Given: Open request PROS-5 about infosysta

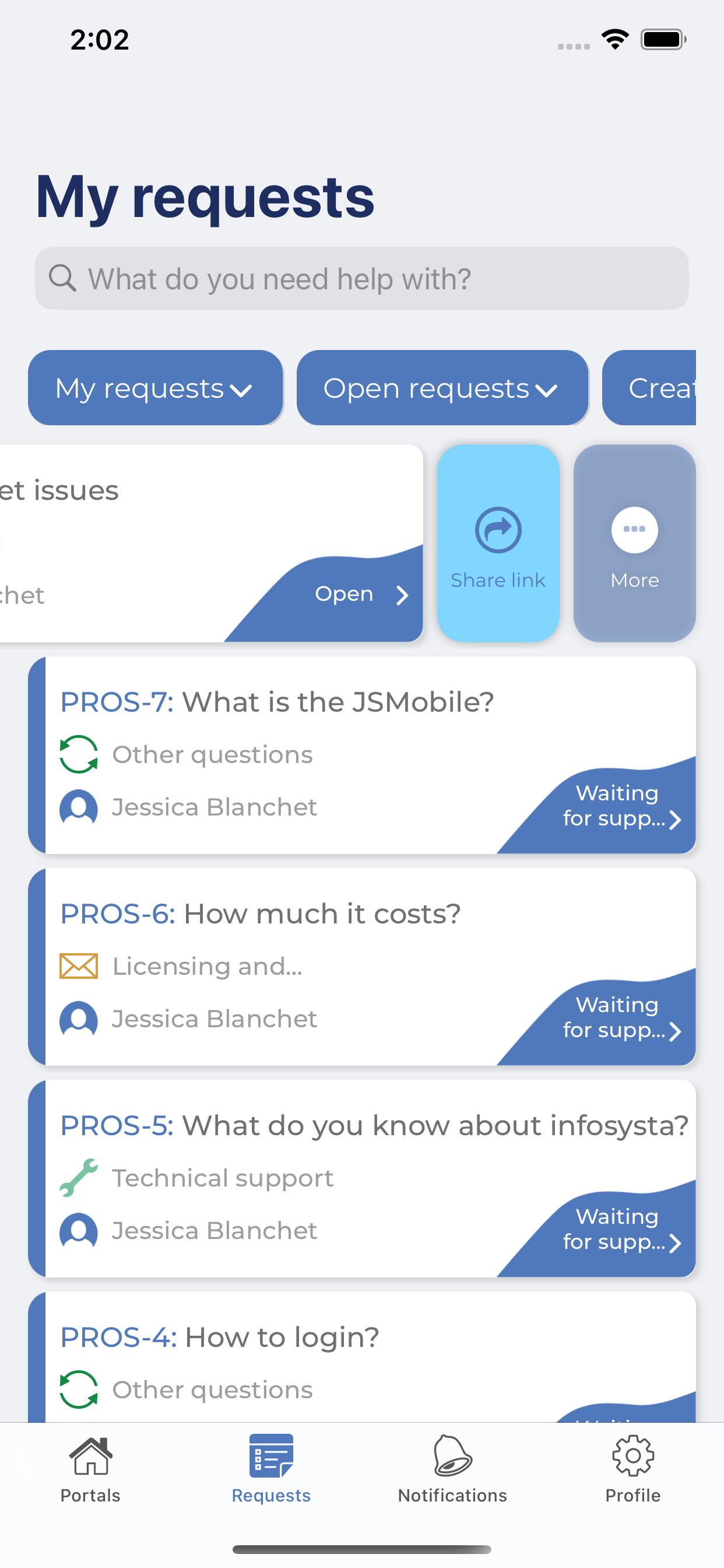Looking at the screenshot, I should tap(361, 1178).
